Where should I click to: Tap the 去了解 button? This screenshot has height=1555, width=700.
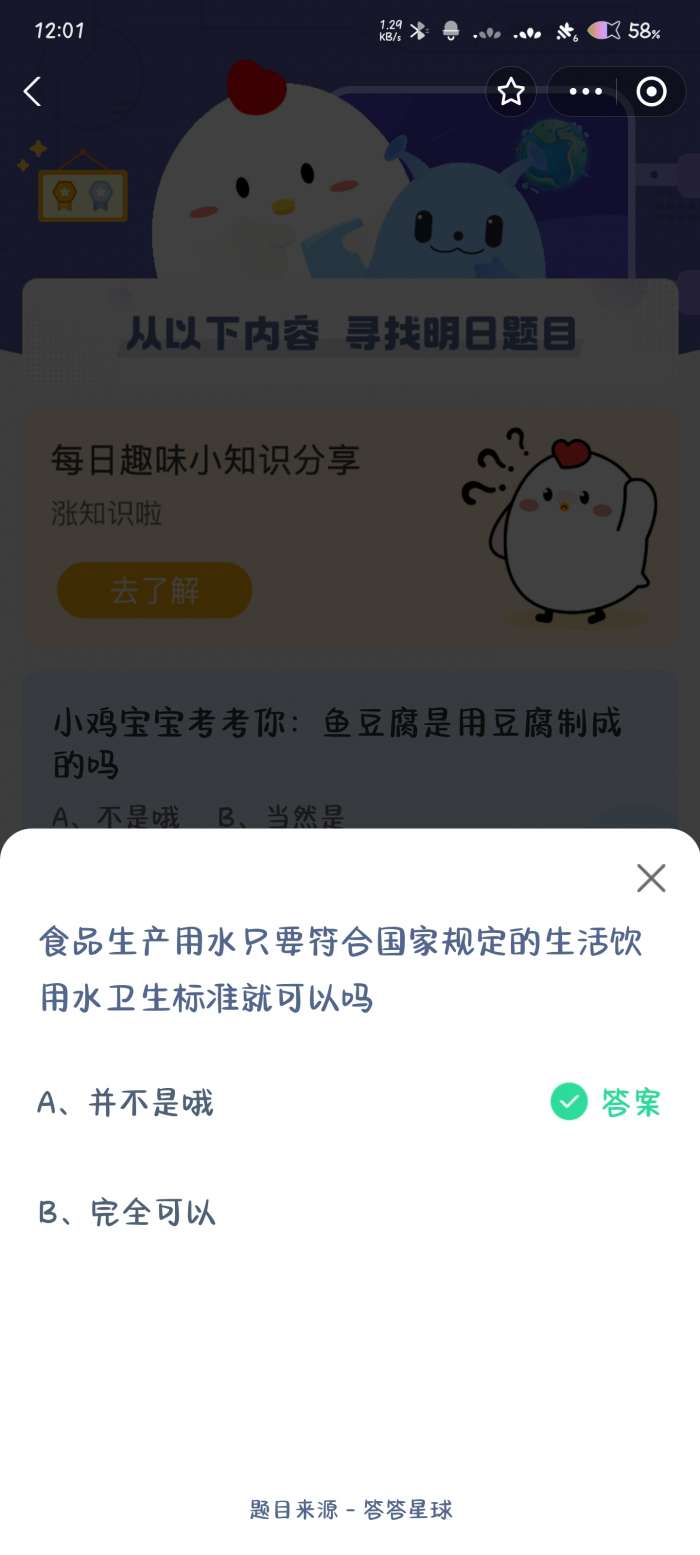click(154, 590)
